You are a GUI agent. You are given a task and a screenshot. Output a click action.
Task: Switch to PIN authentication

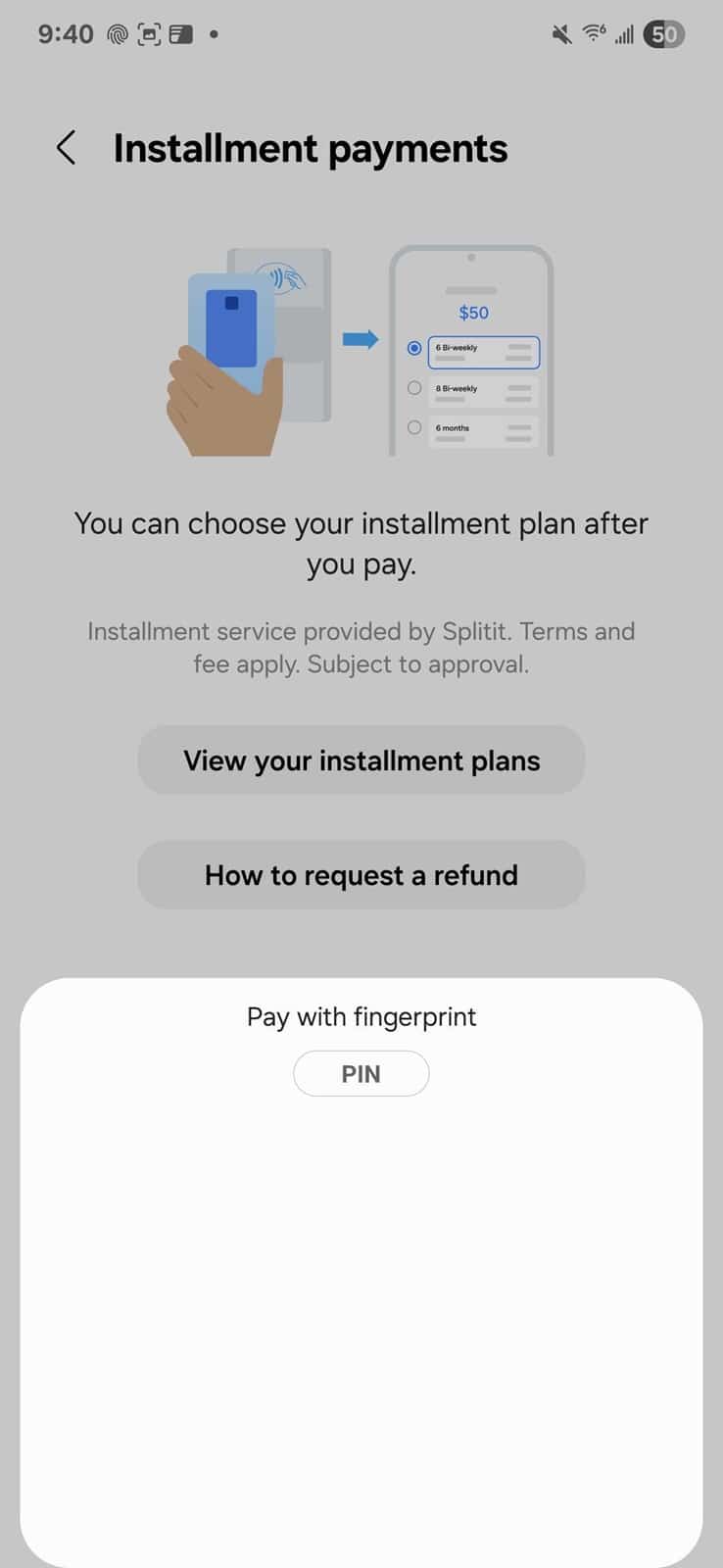click(361, 1074)
